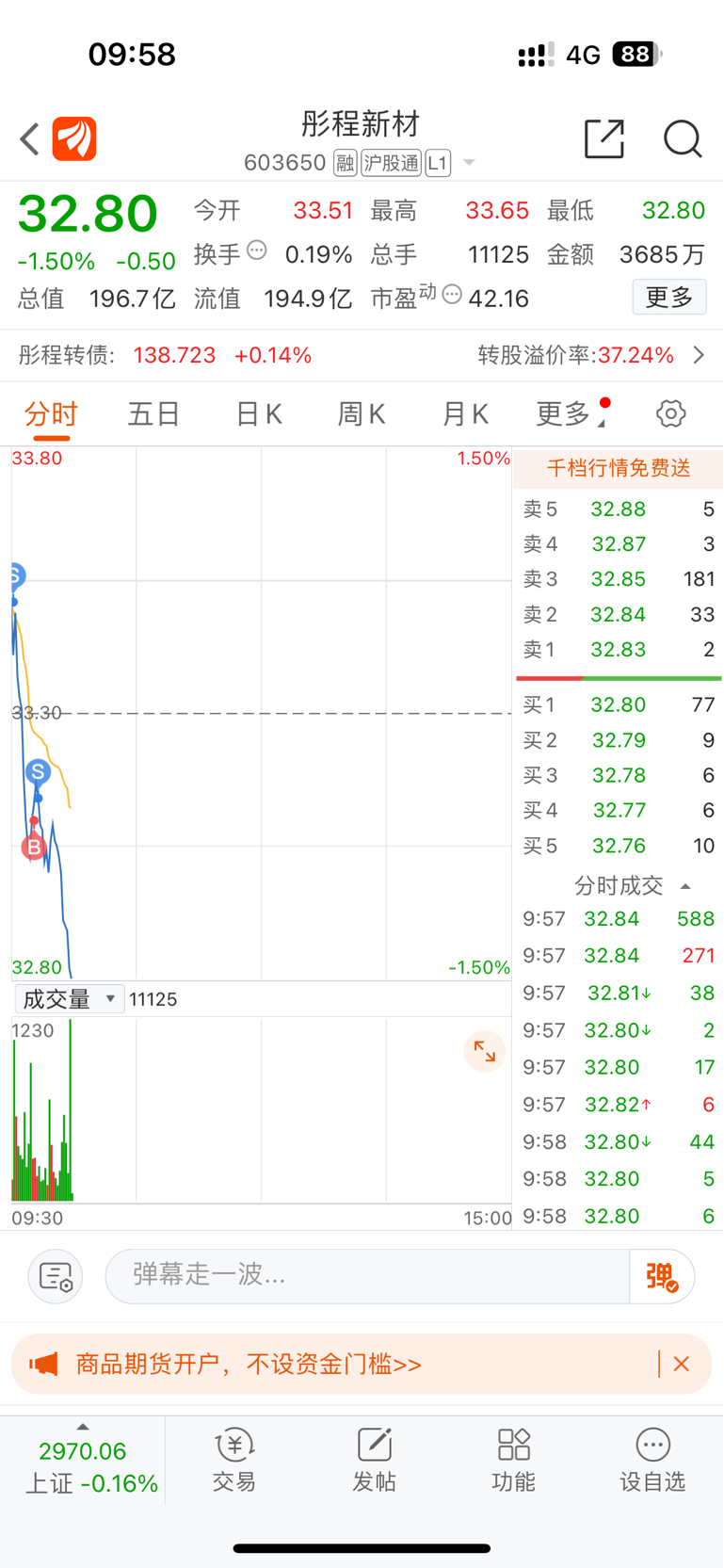Image resolution: width=724 pixels, height=1568 pixels.
Task: Switch to the 五日 chart tab
Action: click(153, 413)
